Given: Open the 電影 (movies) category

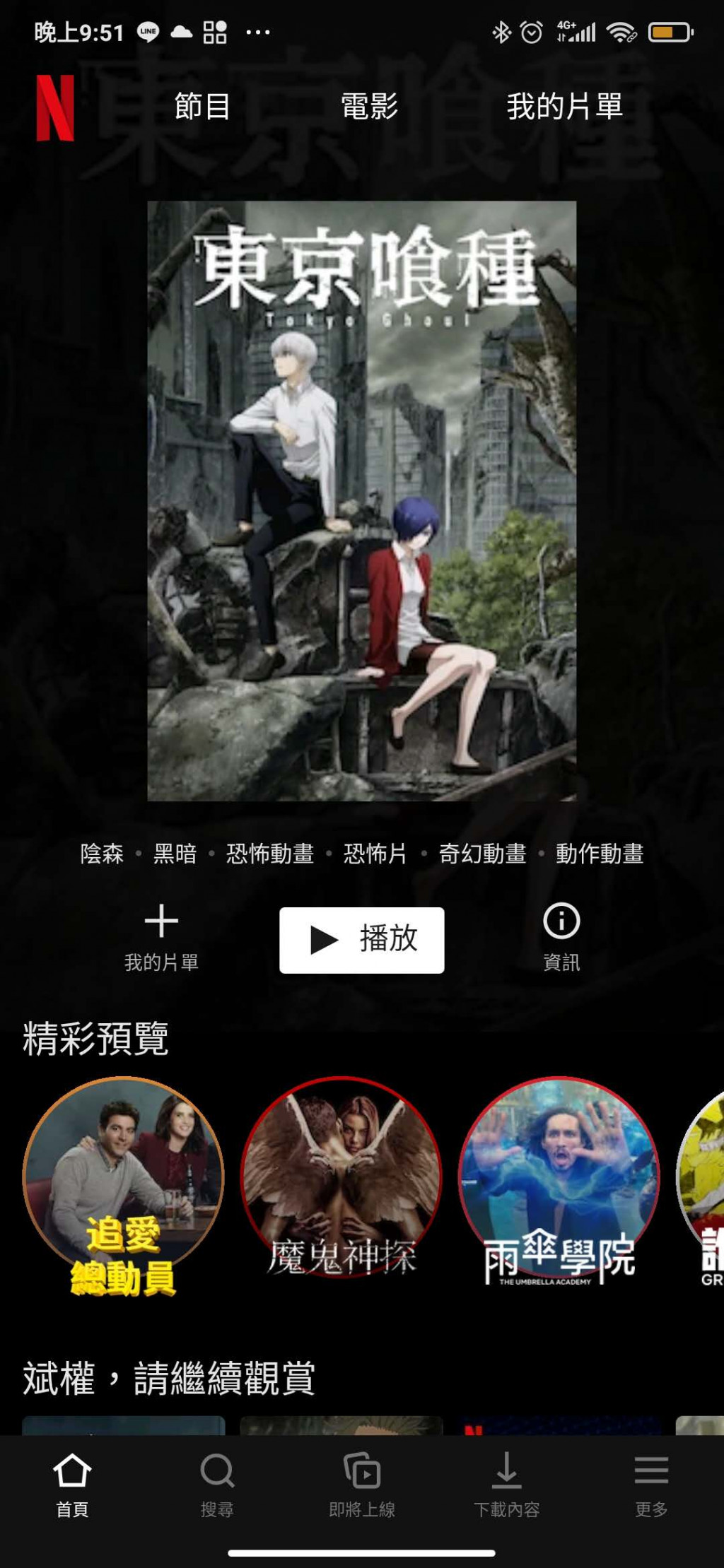Looking at the screenshot, I should pos(369,107).
